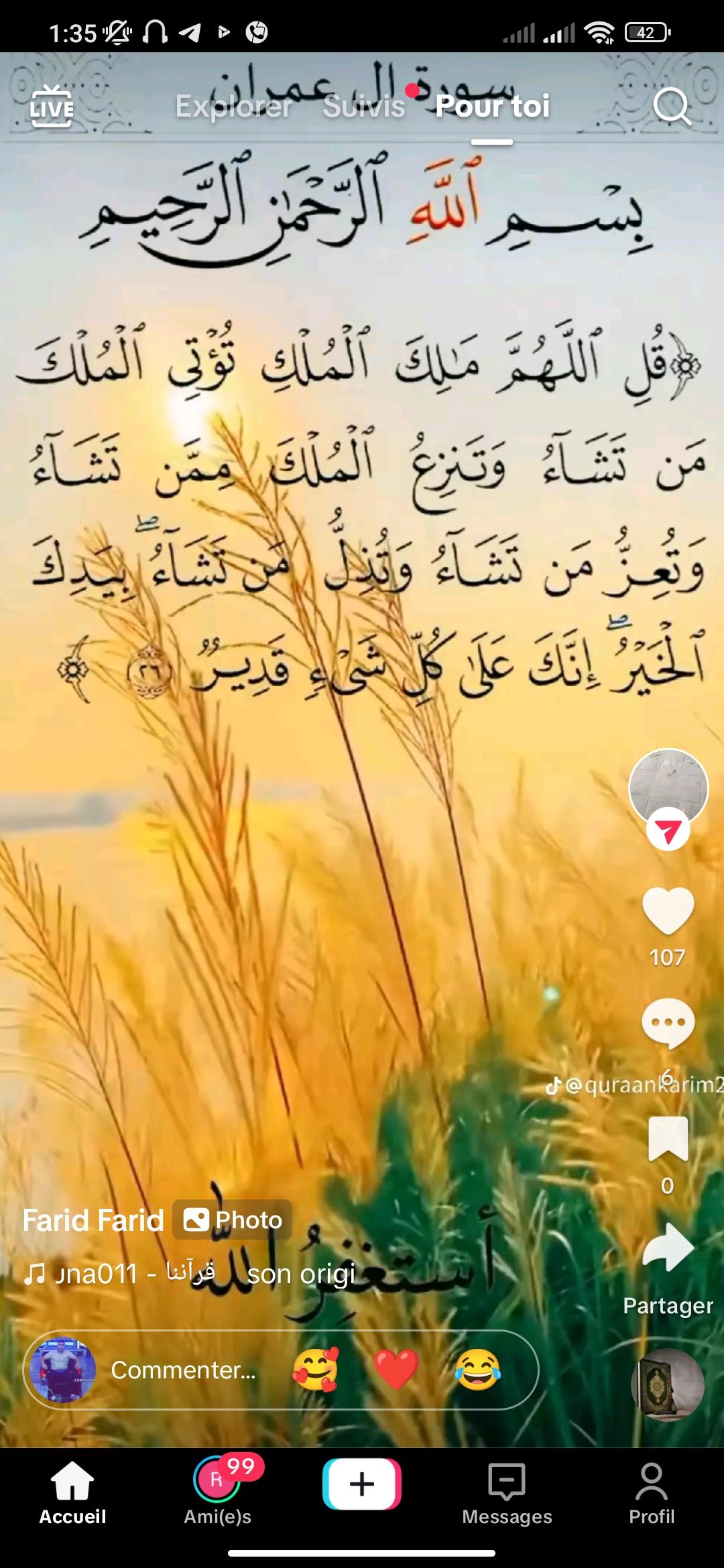Open the comments bubble
Viewport: 724px width, 1568px height.
(668, 1023)
